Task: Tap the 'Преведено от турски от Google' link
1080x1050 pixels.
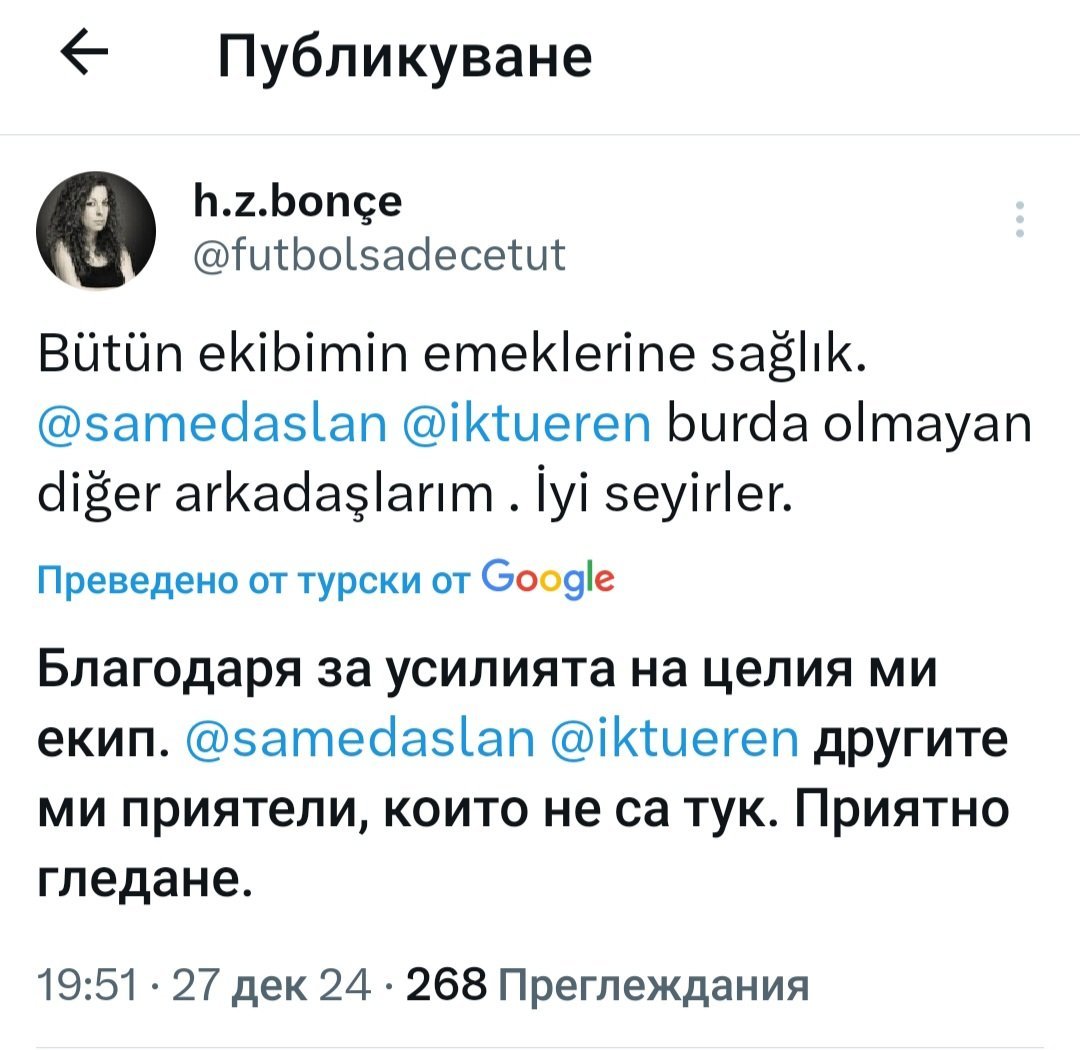Action: tap(326, 579)
